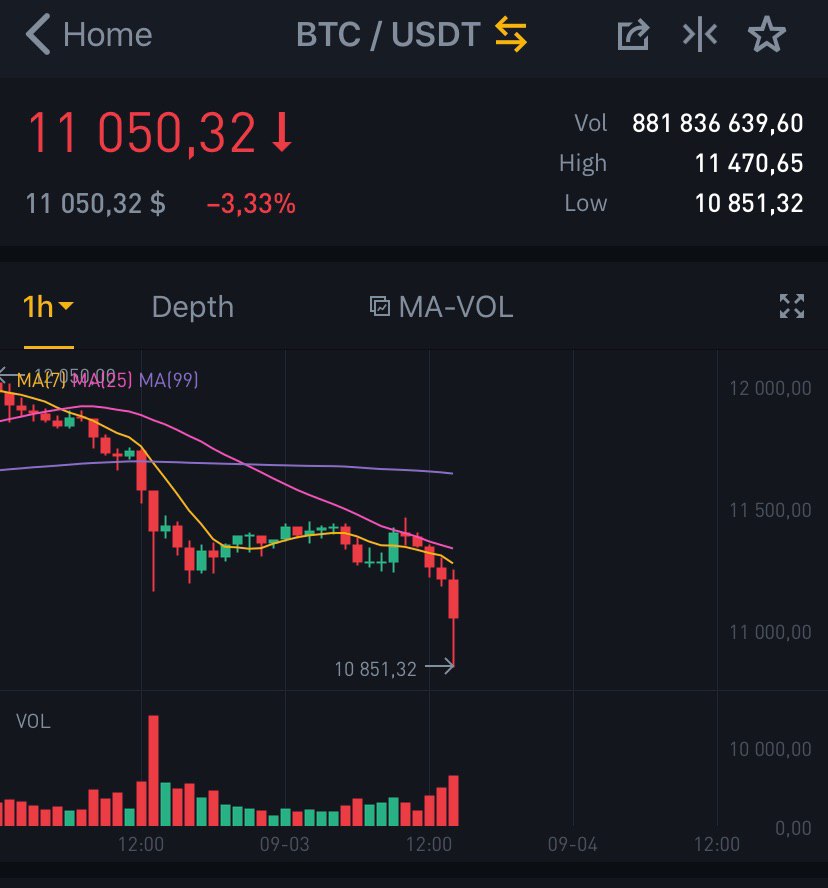This screenshot has width=828, height=888.
Task: Open the MA-VOL indicator settings
Action: (441, 307)
